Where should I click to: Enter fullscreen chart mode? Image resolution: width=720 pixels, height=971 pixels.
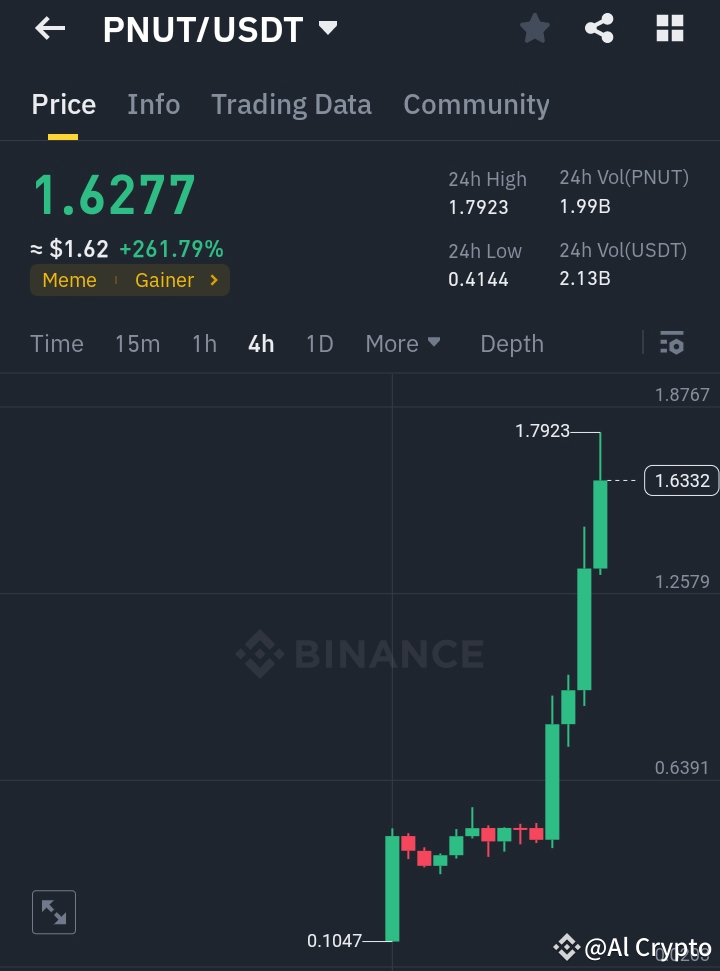click(53, 911)
